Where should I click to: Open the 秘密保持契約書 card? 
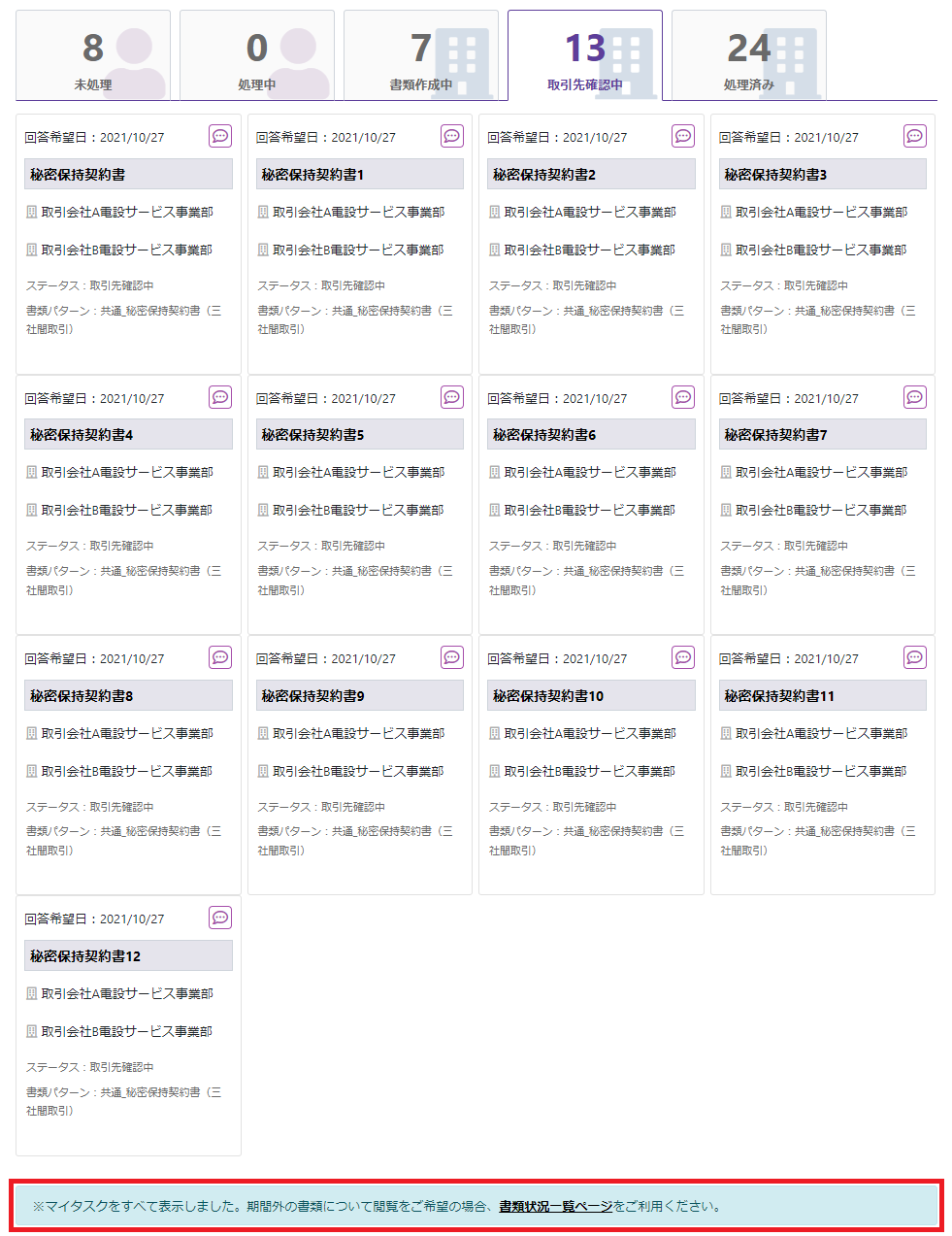click(128, 175)
